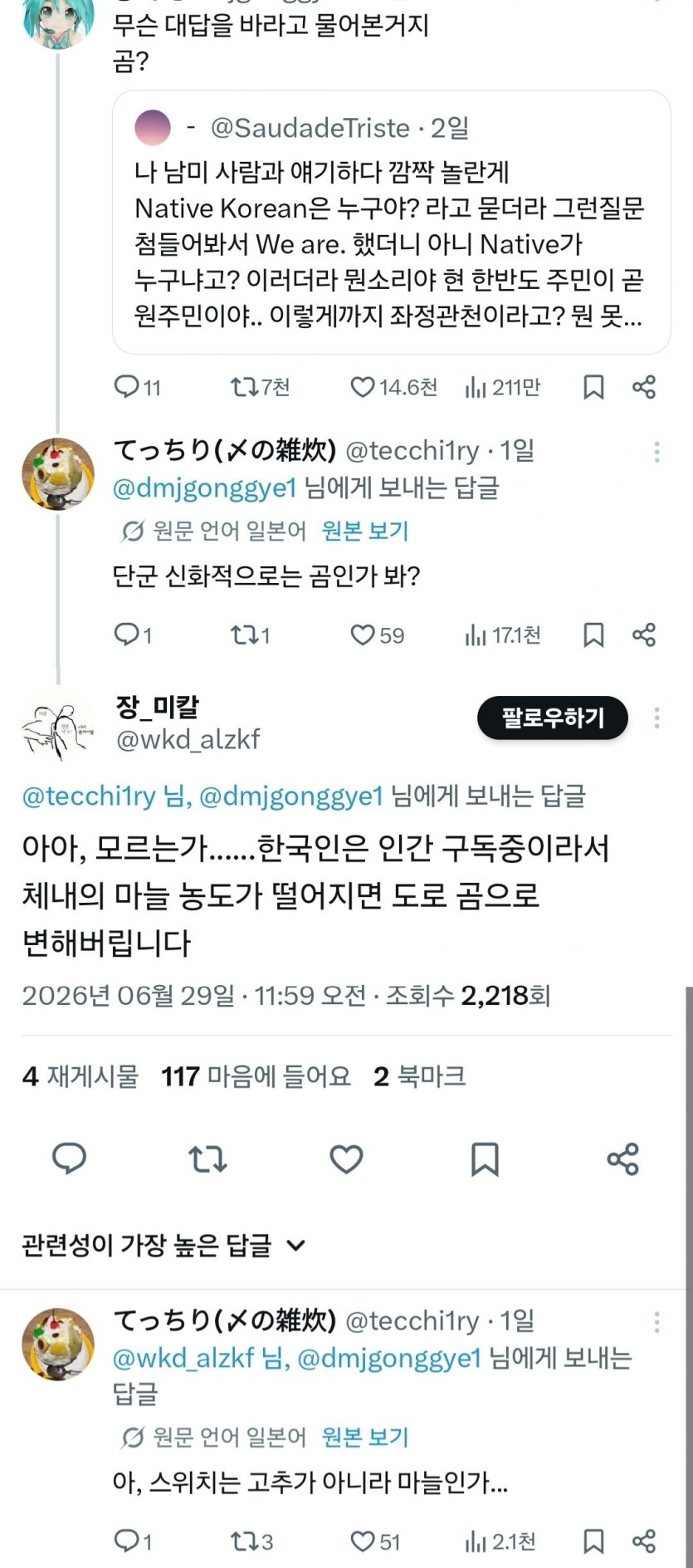Like the bottom reply with 51 likes
The width and height of the screenshot is (693, 1568).
point(375,1541)
